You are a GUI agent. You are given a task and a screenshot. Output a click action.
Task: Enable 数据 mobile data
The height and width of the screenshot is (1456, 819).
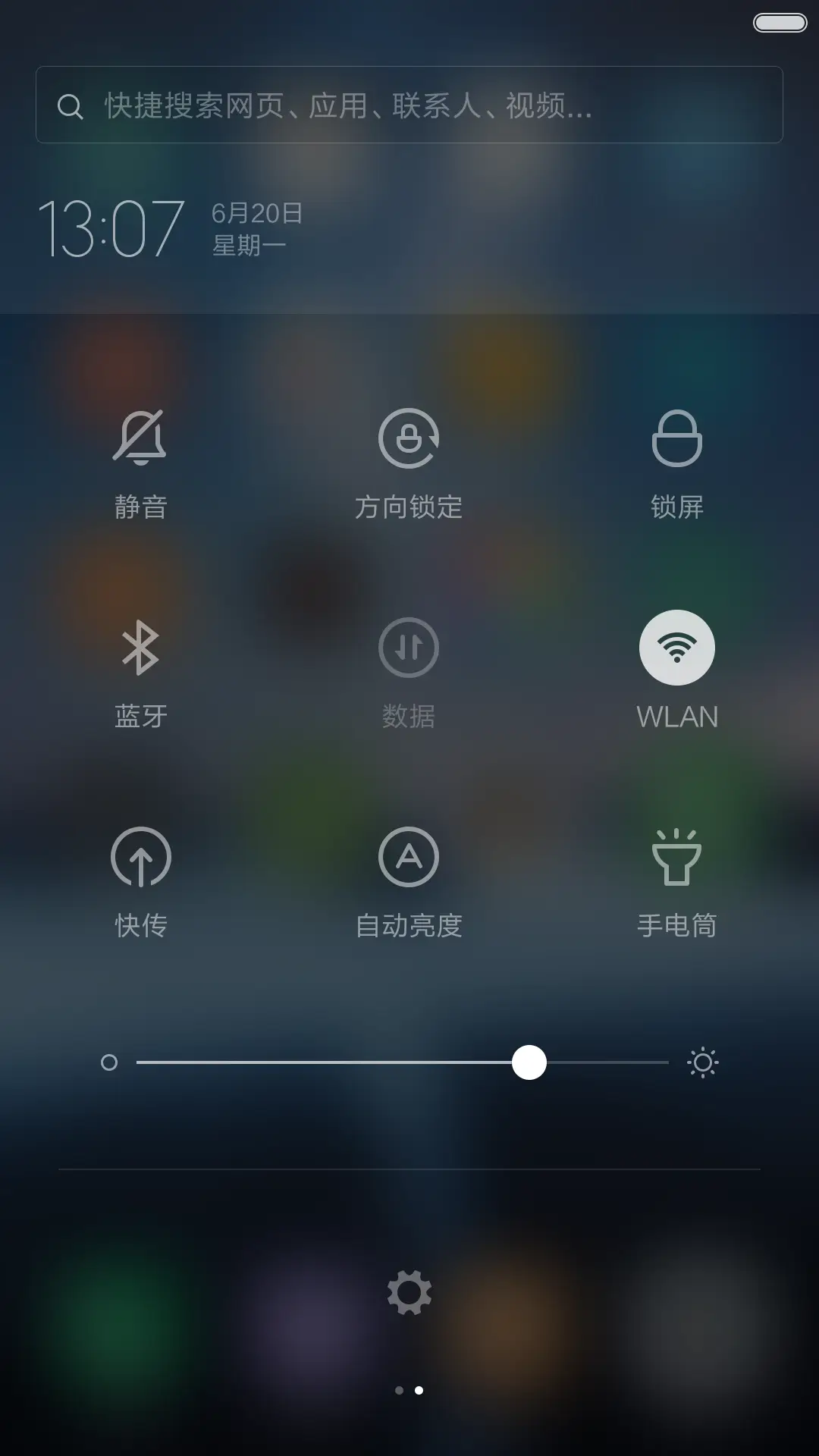click(409, 648)
